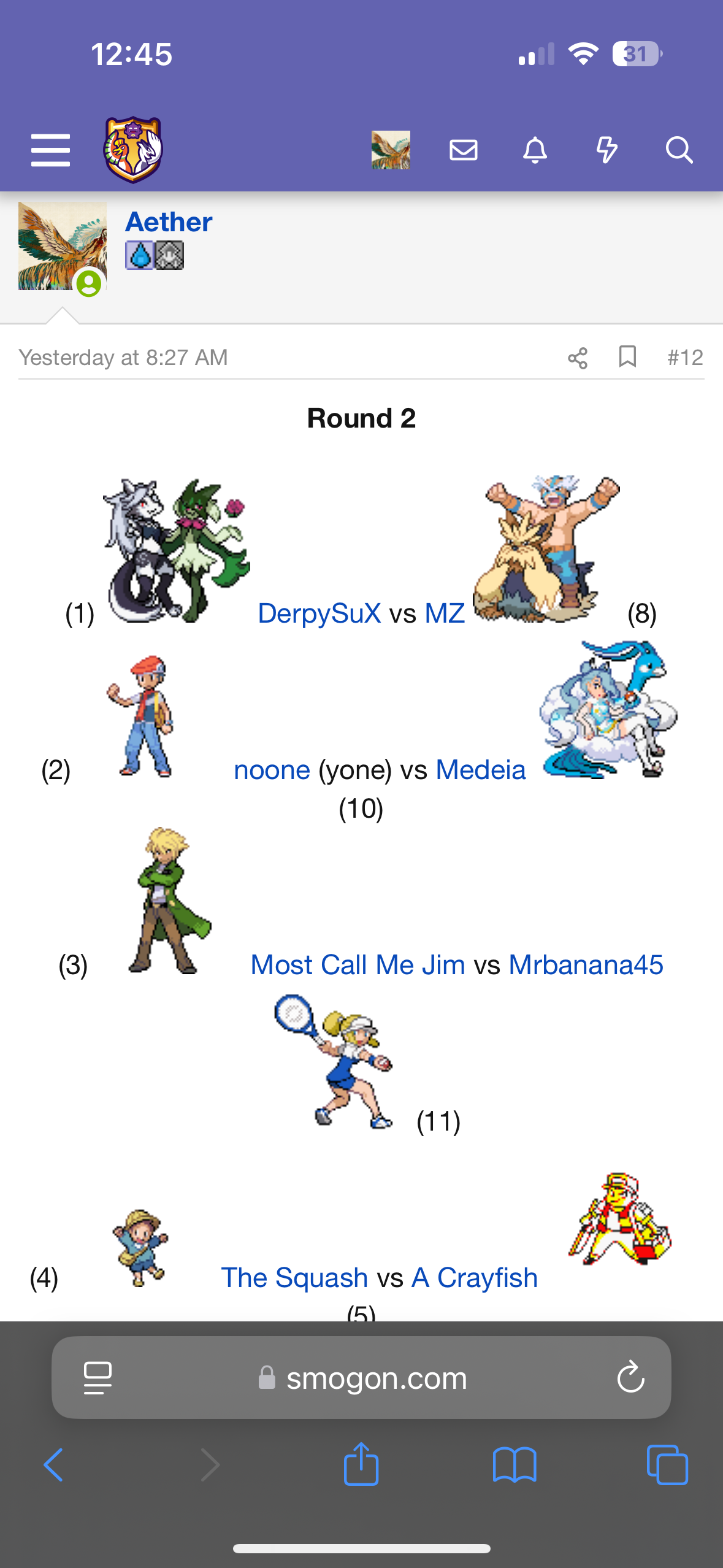Visit Medeia's profile link
723x1568 pixels.
point(480,770)
